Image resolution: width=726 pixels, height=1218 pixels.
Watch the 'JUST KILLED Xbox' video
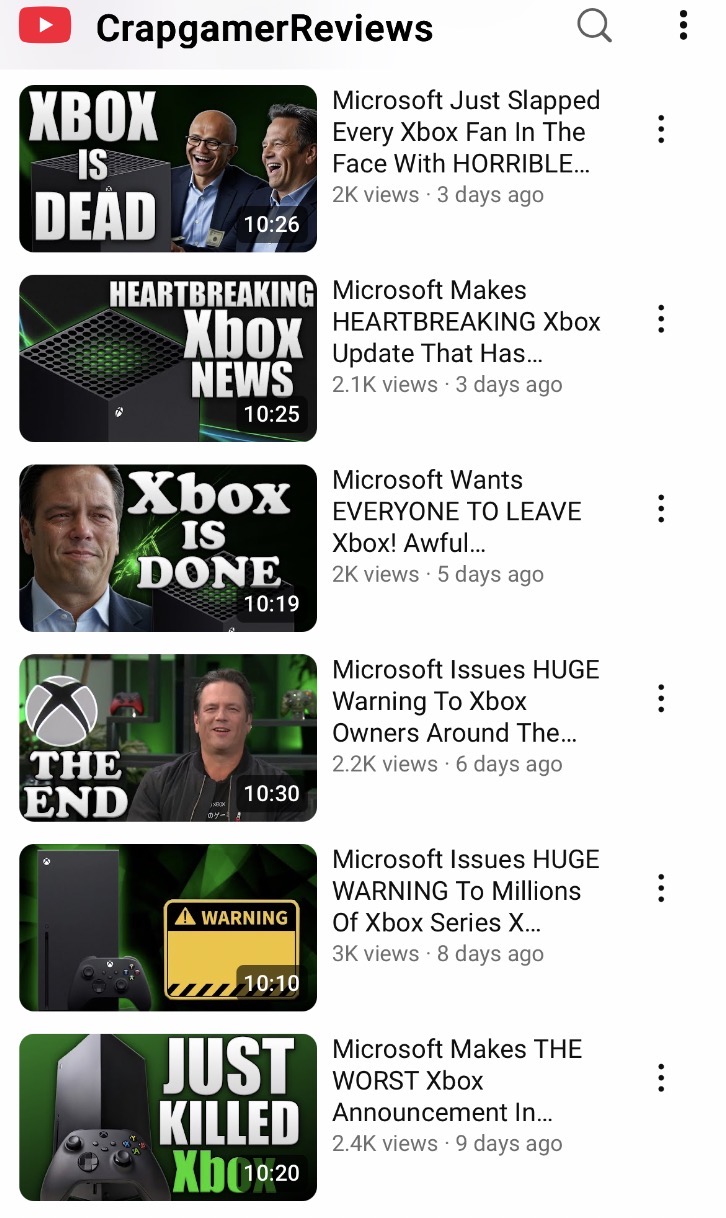(x=168, y=1117)
